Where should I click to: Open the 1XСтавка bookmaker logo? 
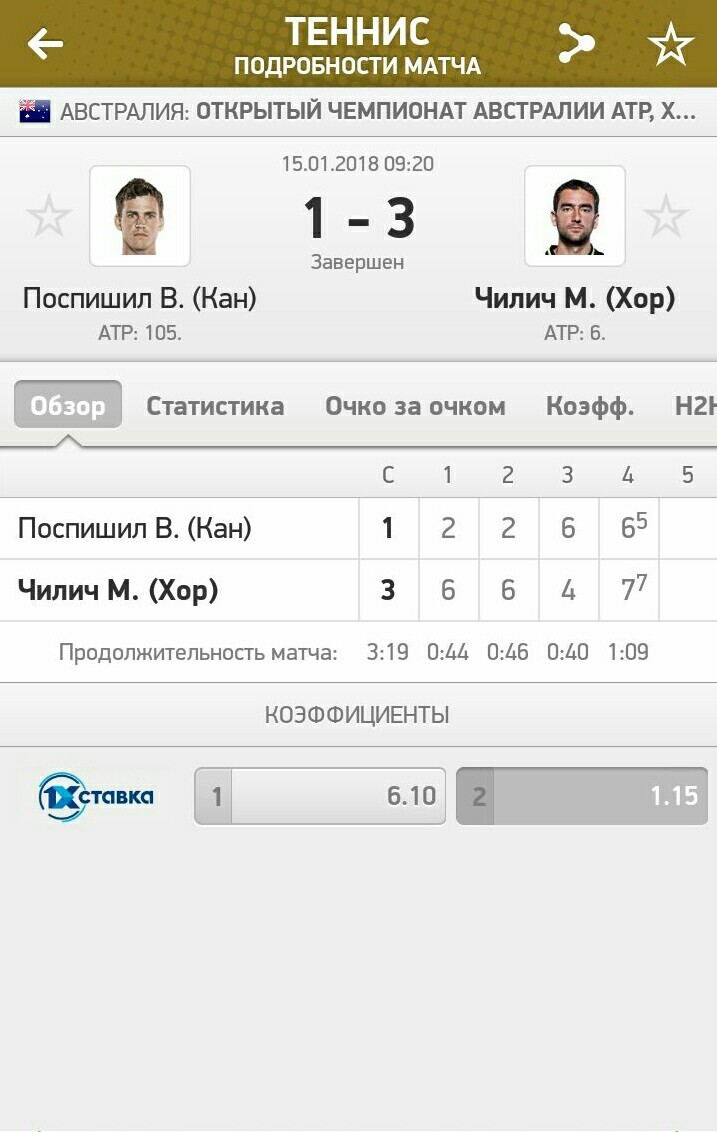click(97, 796)
